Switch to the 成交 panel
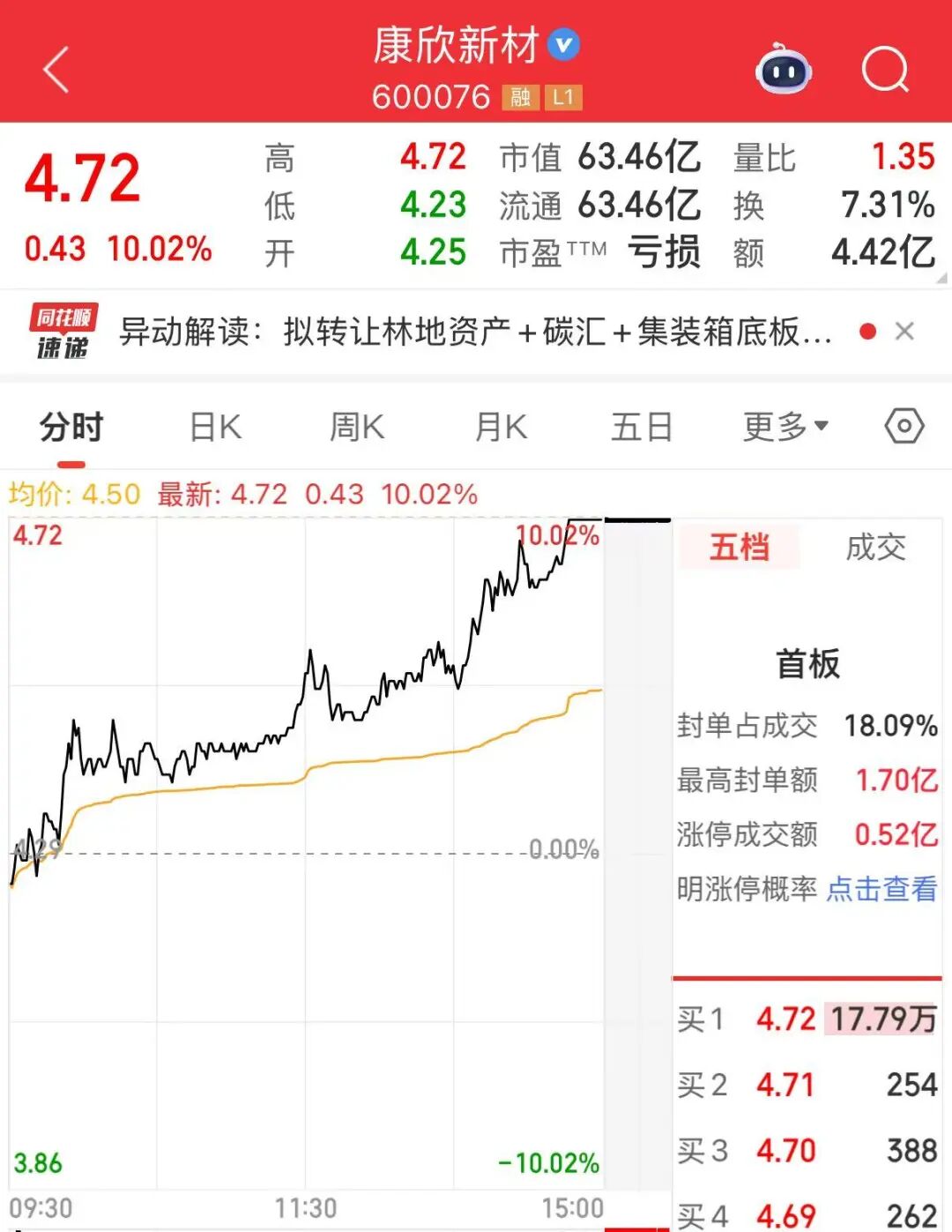 876,548
